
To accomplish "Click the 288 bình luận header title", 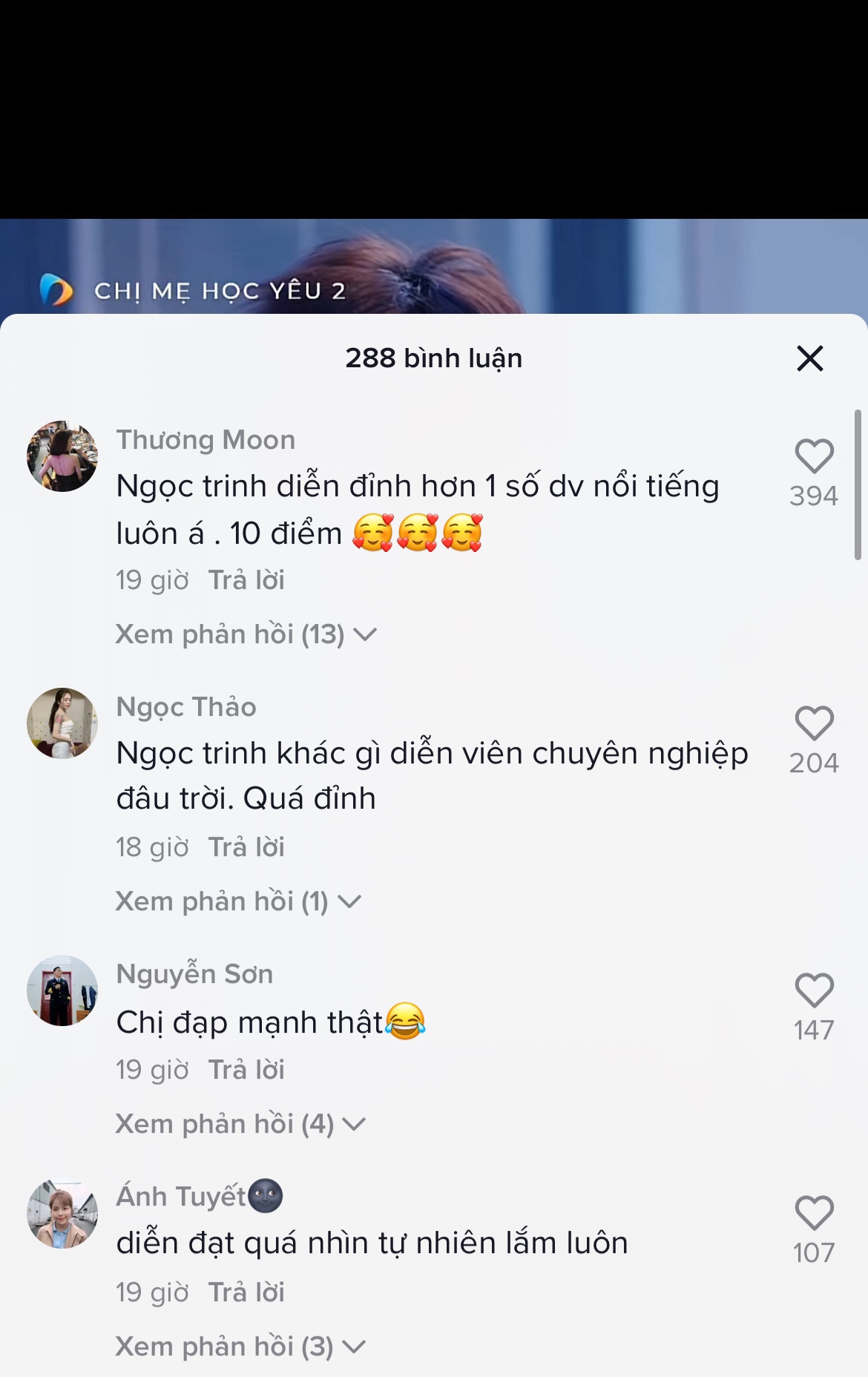I will (x=434, y=358).
